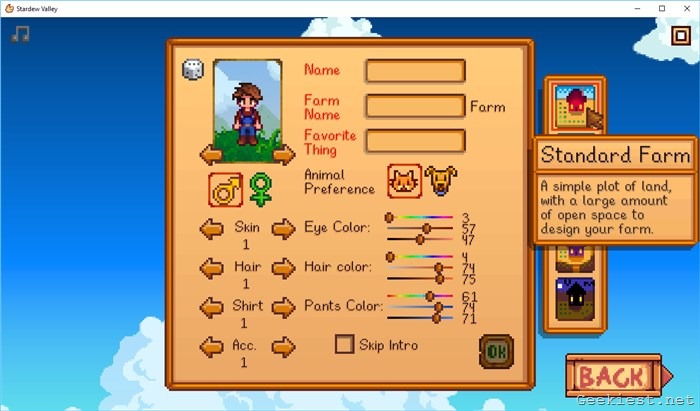The image size is (700, 411).
Task: Rotate character preview to the left
Action: pyautogui.click(x=210, y=153)
